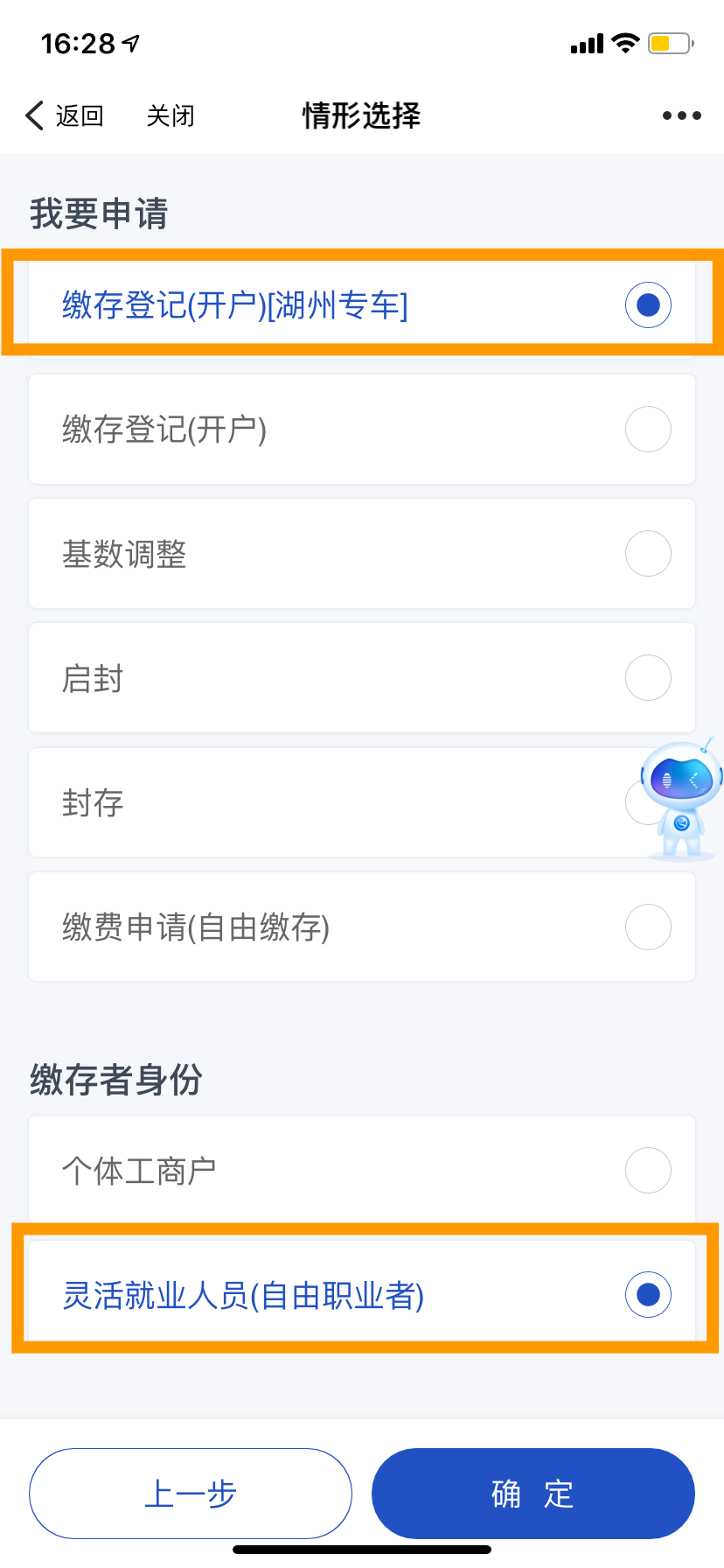This screenshot has width=724, height=1568.
Task: Choose plain 缴存登记(开户) without 湖州专车
Action: (362, 430)
